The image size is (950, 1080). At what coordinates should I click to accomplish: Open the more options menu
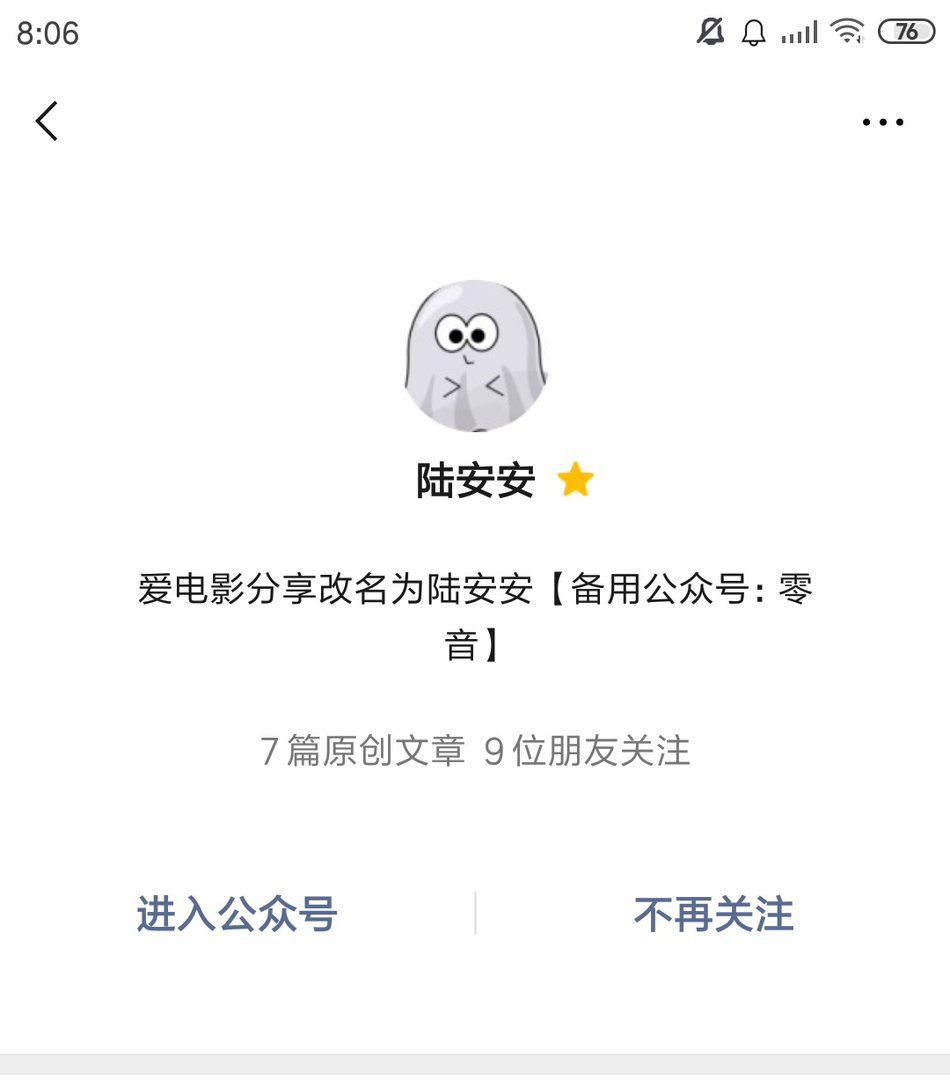click(881, 120)
